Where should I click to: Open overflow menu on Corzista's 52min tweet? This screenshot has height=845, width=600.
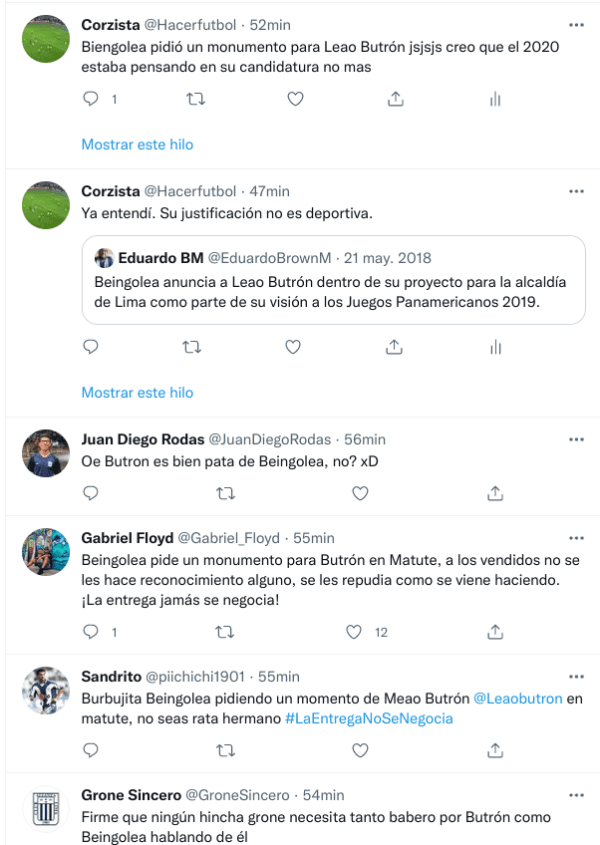click(x=576, y=24)
